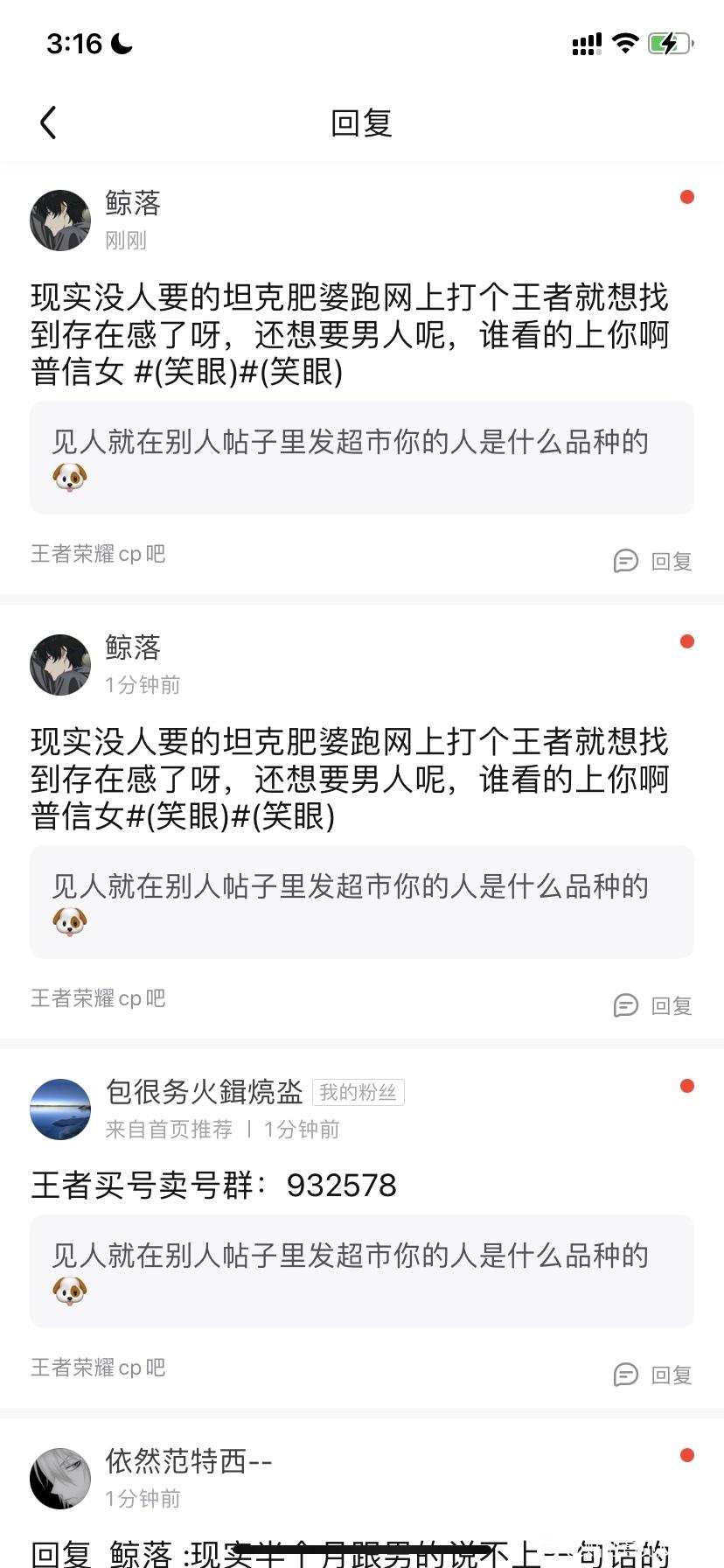724x1568 pixels.
Task: Tap 回复 under 鲸落's 刚刚 message
Action: click(653, 561)
